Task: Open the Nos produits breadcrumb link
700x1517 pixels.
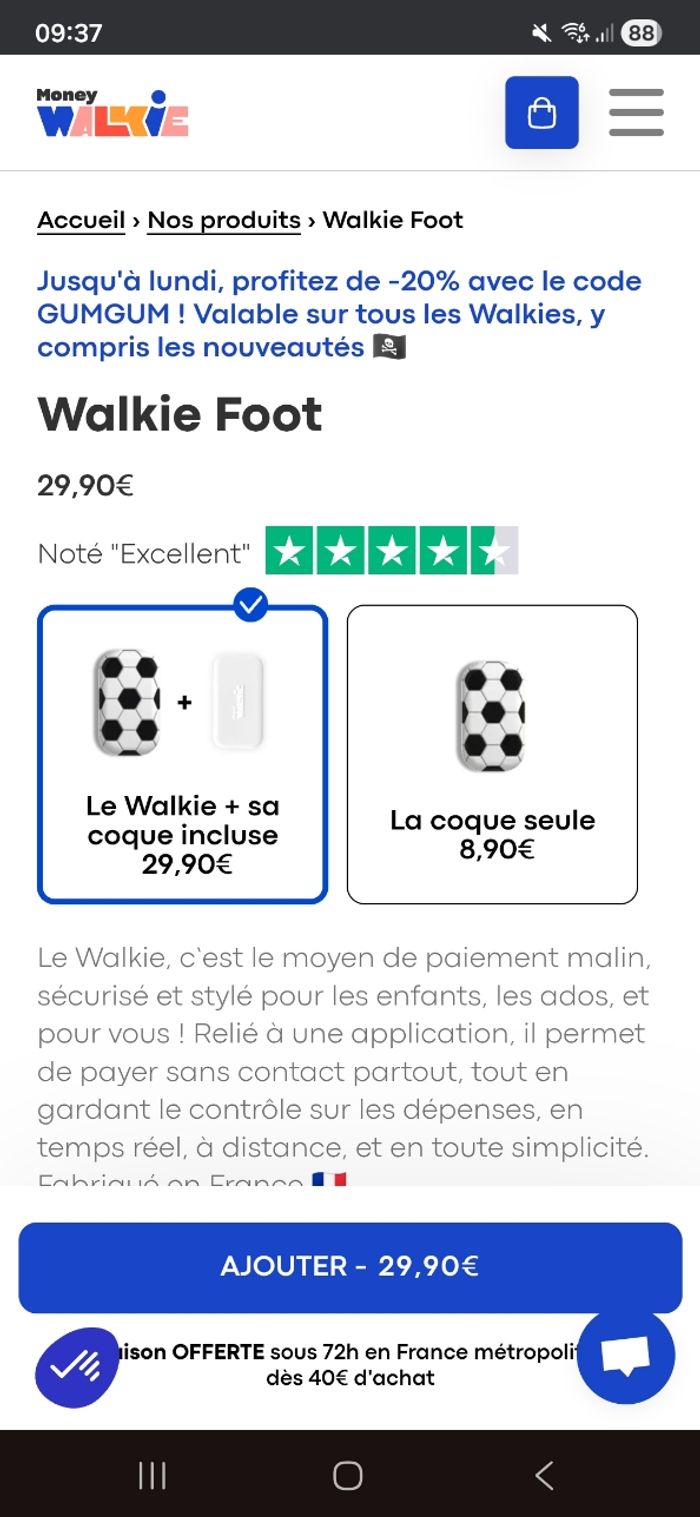Action: pos(224,220)
